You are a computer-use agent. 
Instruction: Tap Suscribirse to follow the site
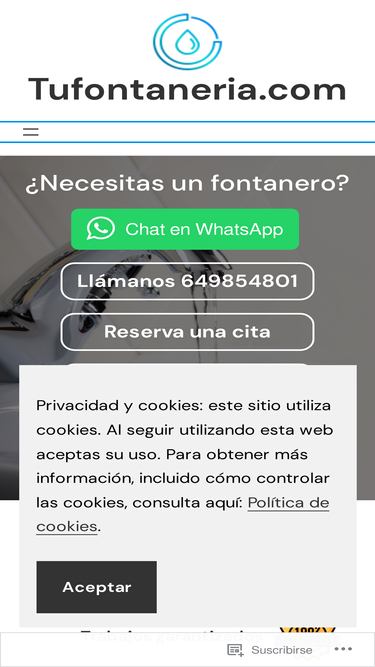point(270,650)
